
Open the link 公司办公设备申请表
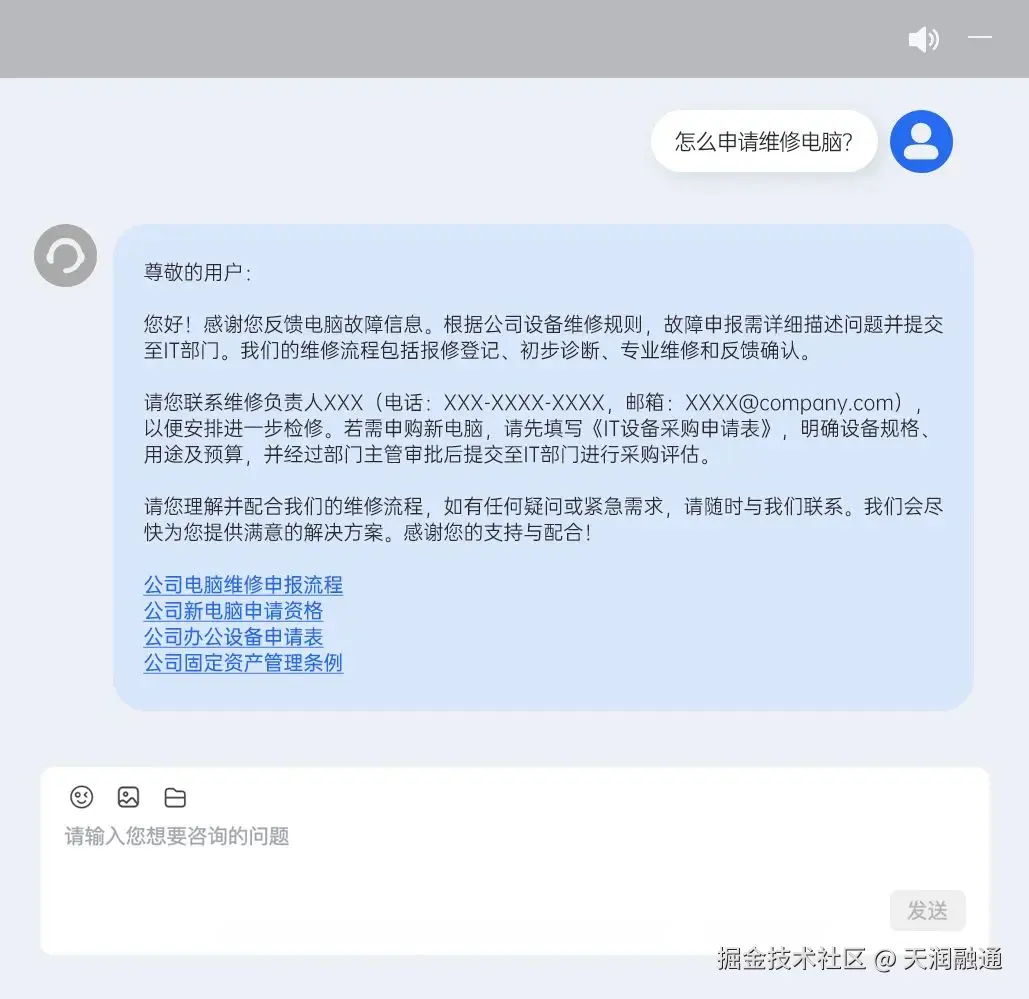[233, 637]
